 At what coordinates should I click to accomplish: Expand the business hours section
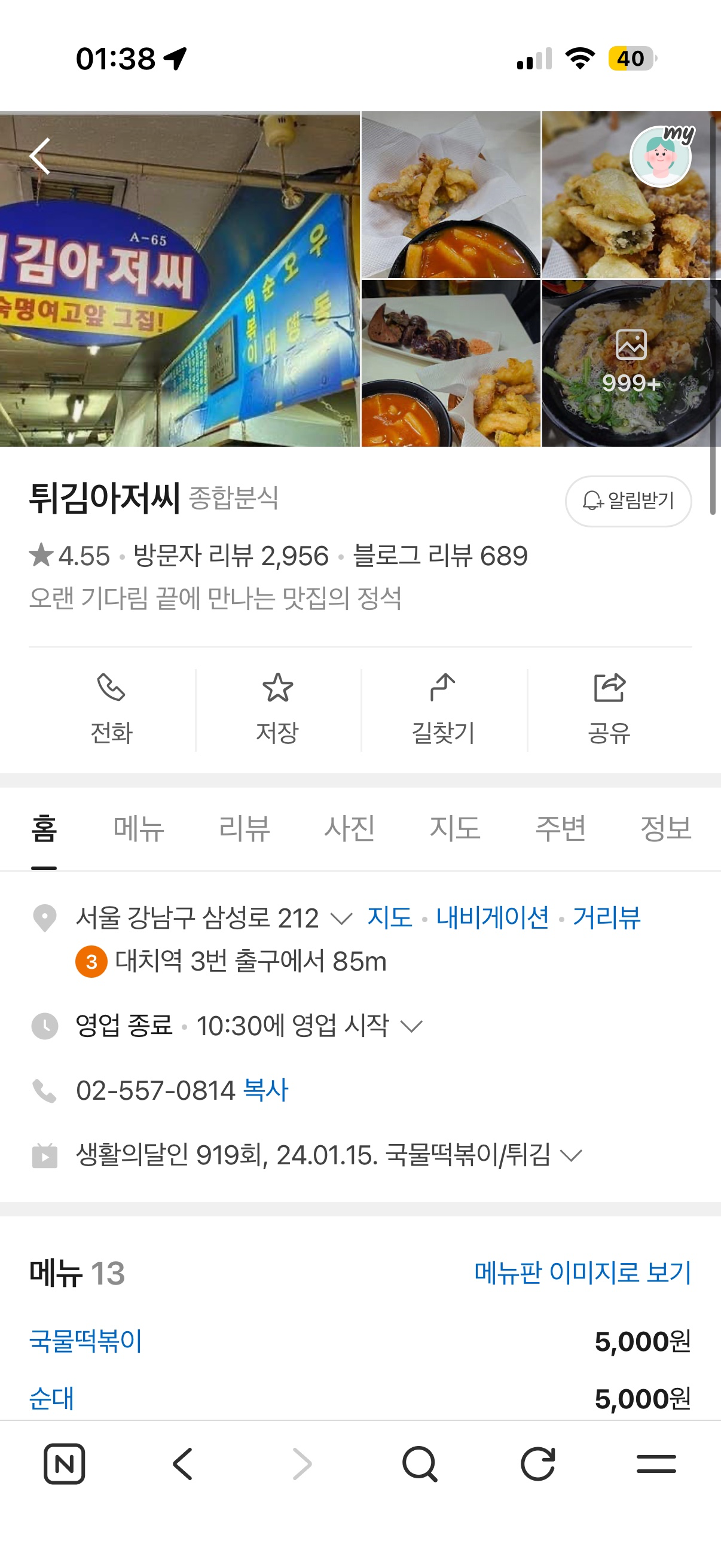[411, 1024]
